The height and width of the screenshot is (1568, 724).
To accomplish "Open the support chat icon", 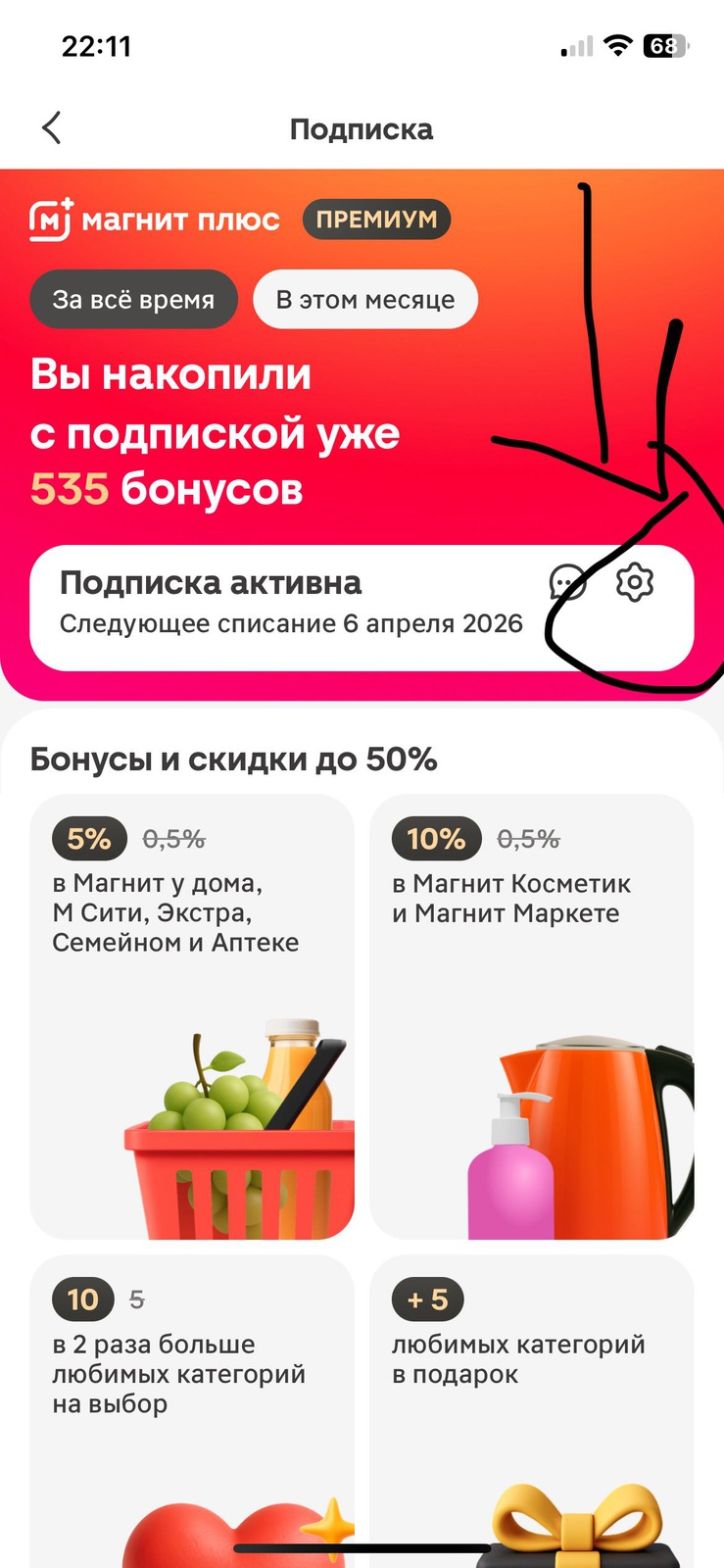I will point(567,582).
